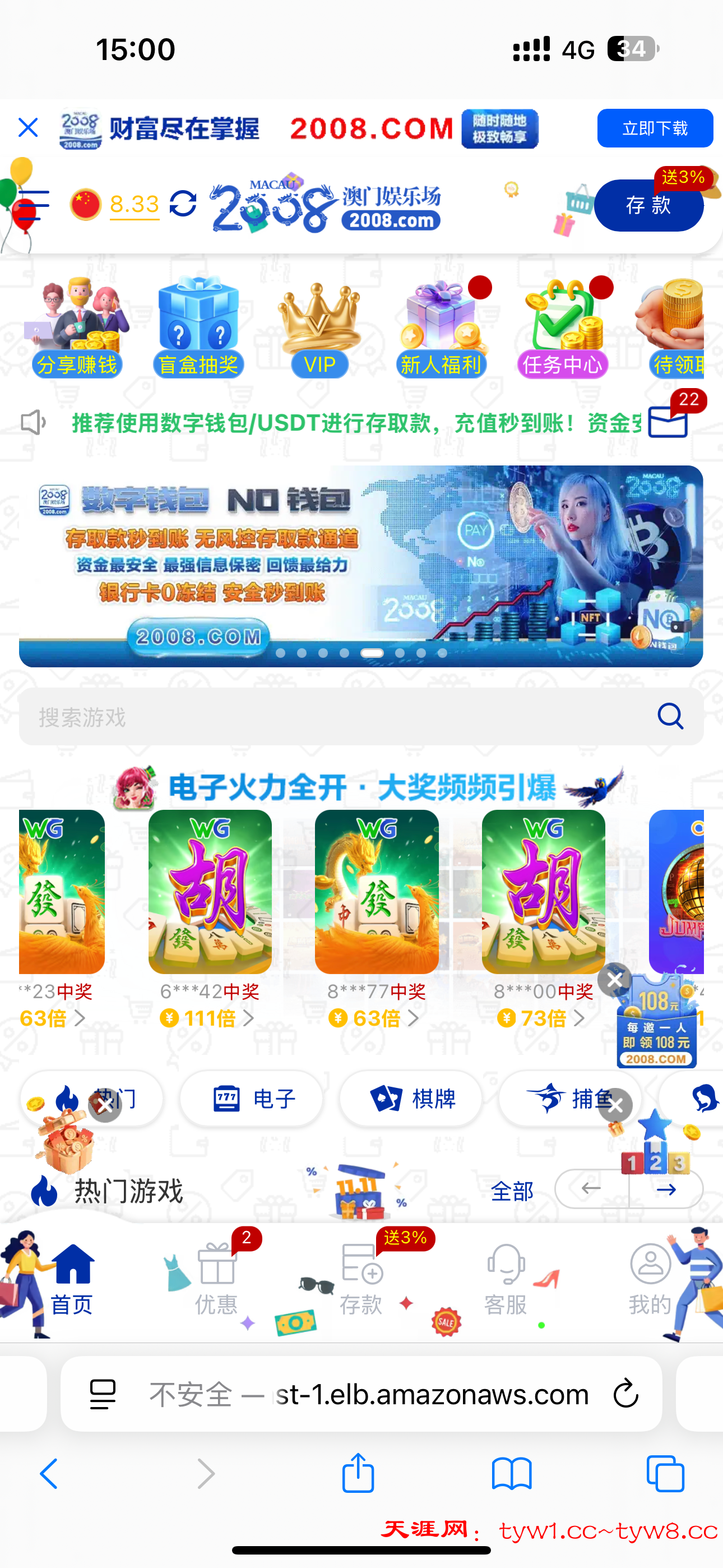Tap the blue 存款 deposit button
723x1568 pixels.
point(648,206)
